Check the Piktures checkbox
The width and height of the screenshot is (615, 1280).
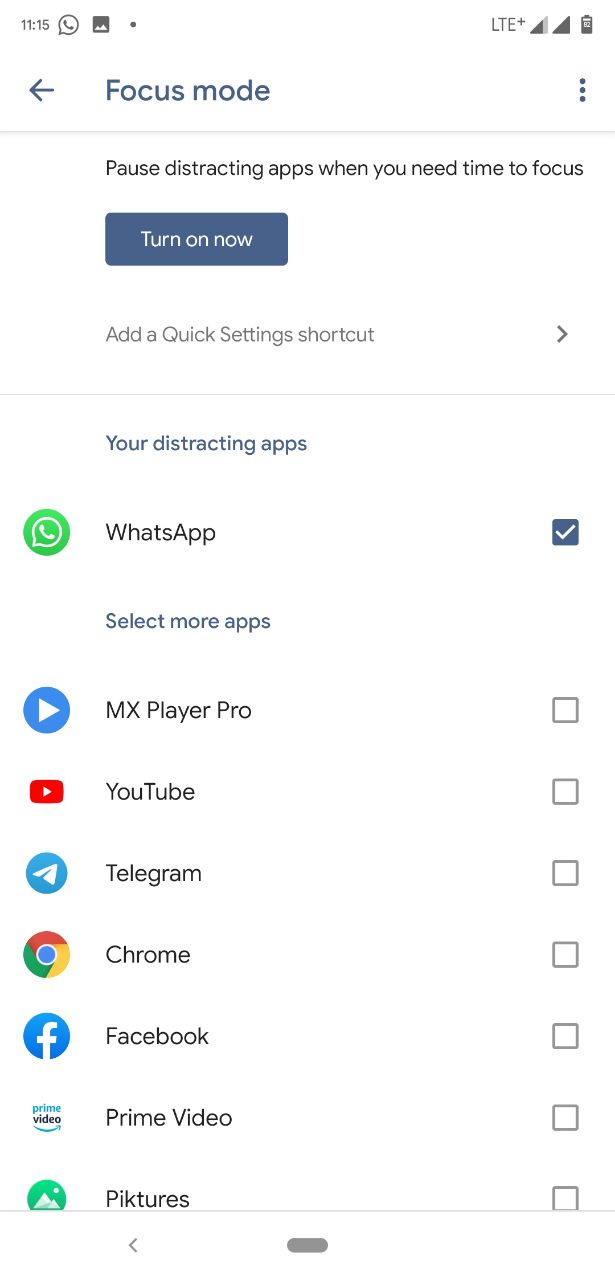tap(565, 1198)
